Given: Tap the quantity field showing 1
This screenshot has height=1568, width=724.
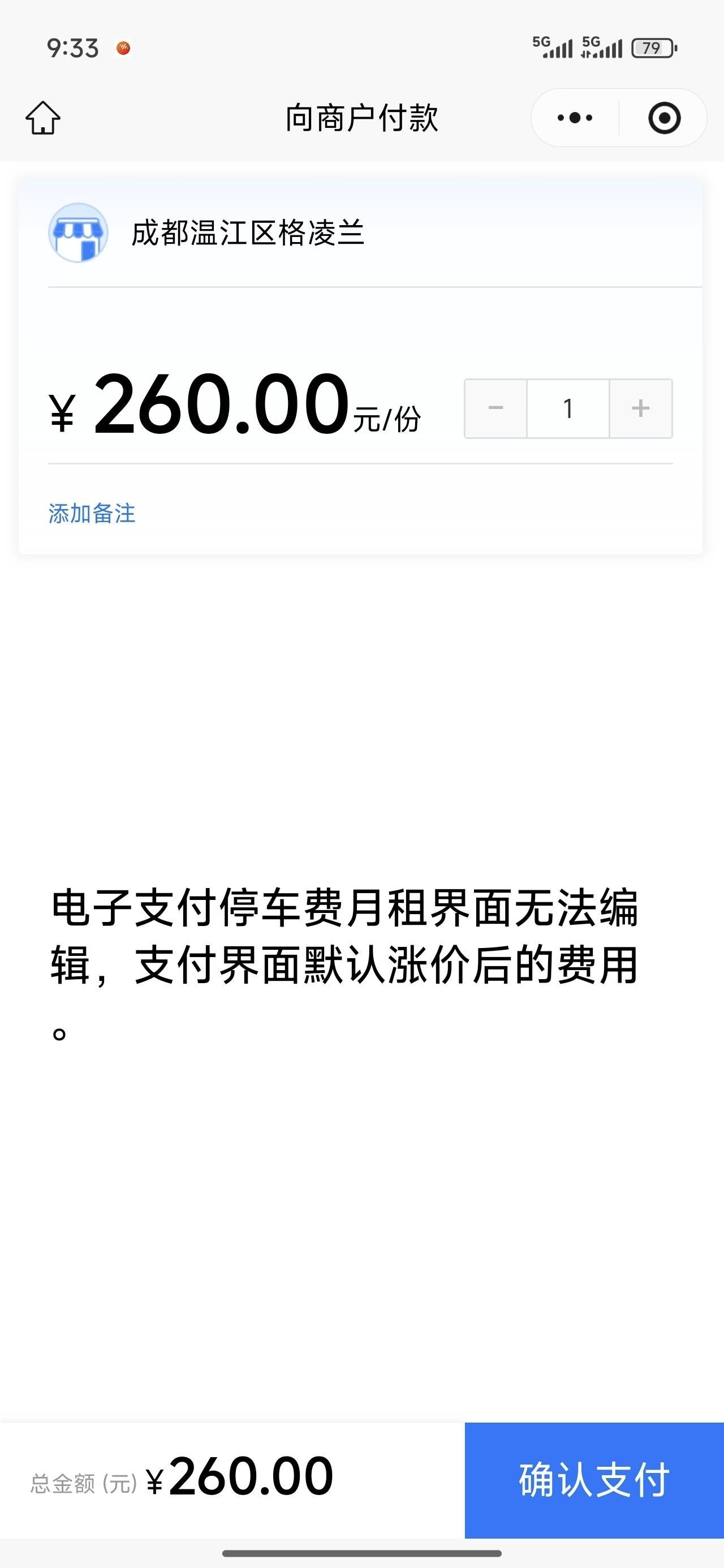Looking at the screenshot, I should (x=567, y=408).
